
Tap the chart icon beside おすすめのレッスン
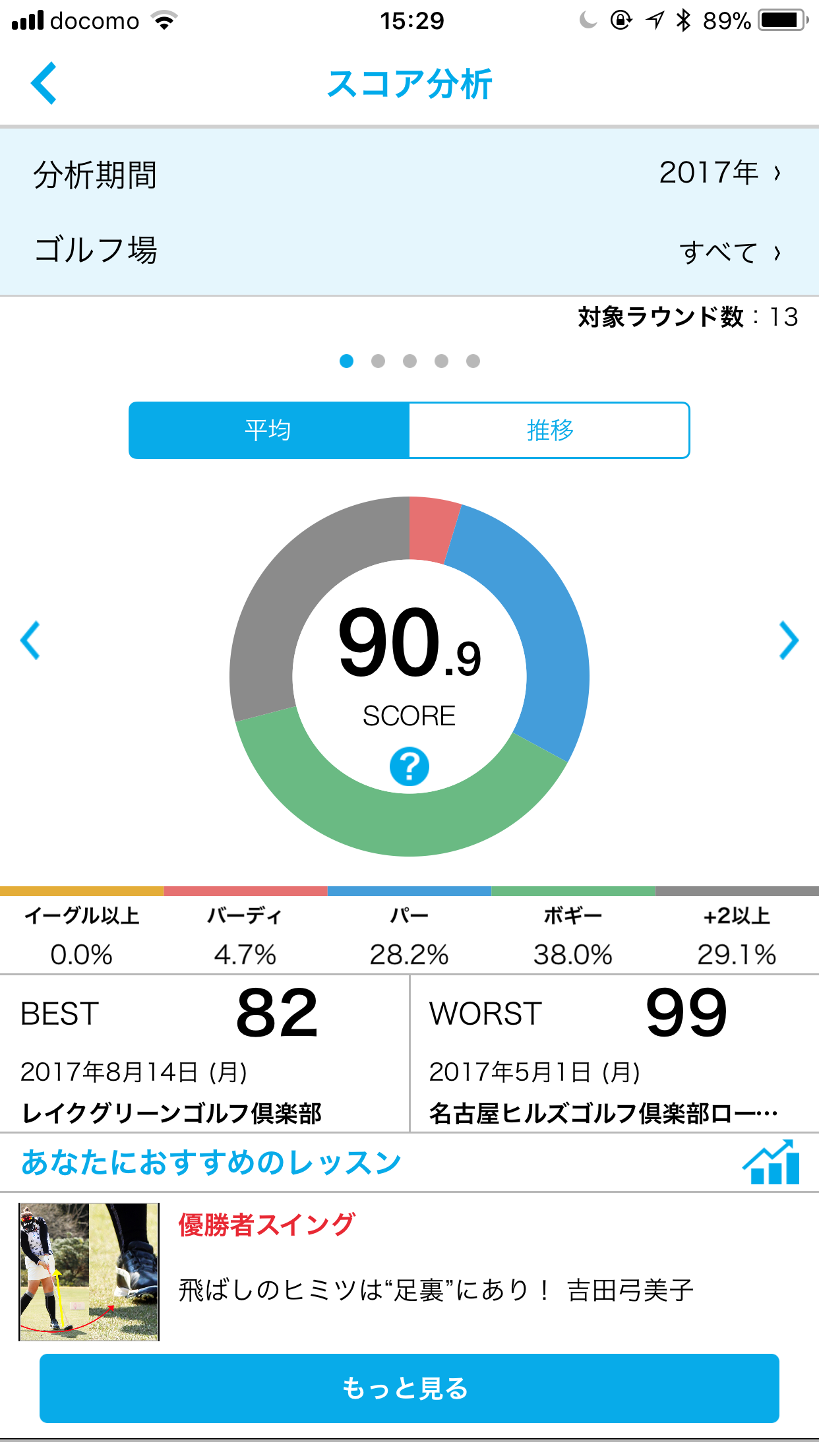tap(770, 1163)
